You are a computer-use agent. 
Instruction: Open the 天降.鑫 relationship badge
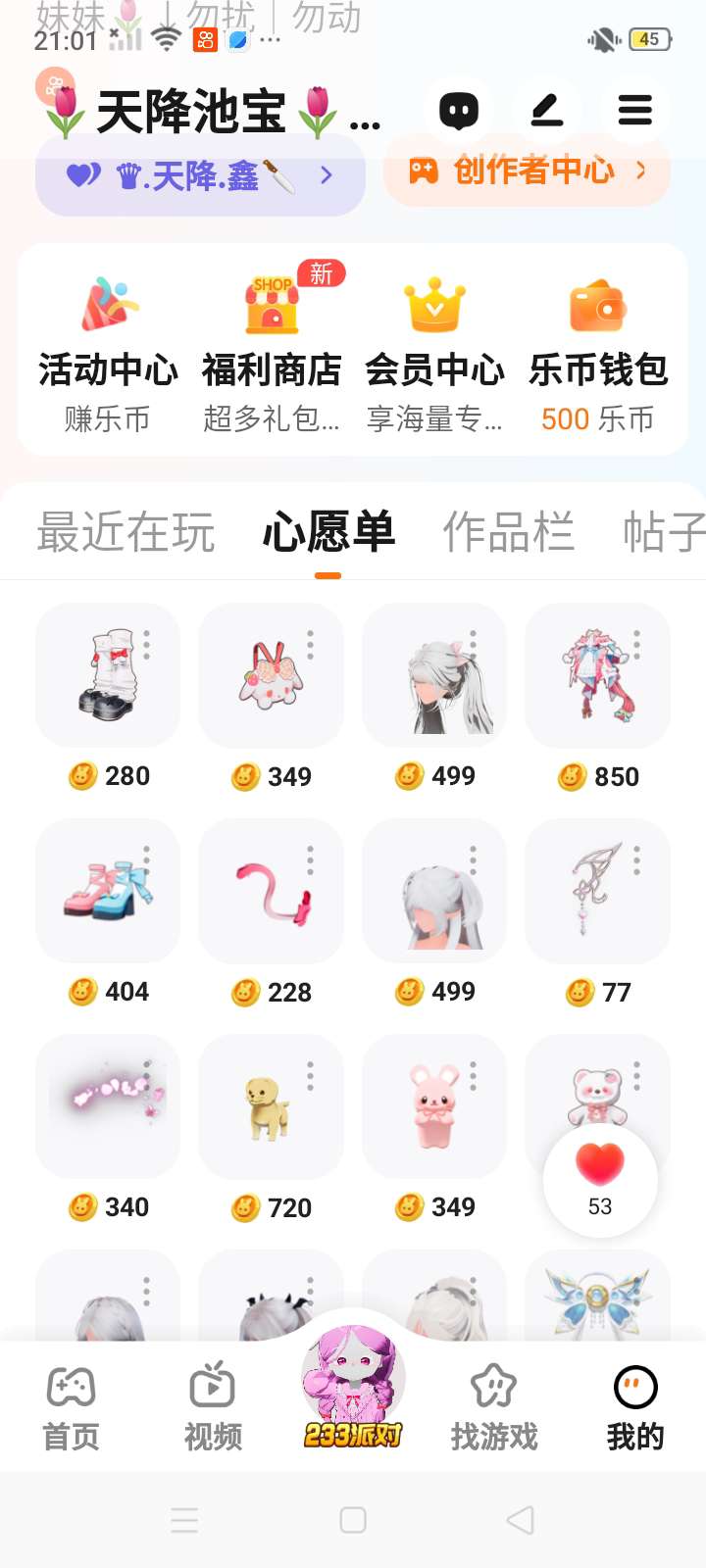200,176
